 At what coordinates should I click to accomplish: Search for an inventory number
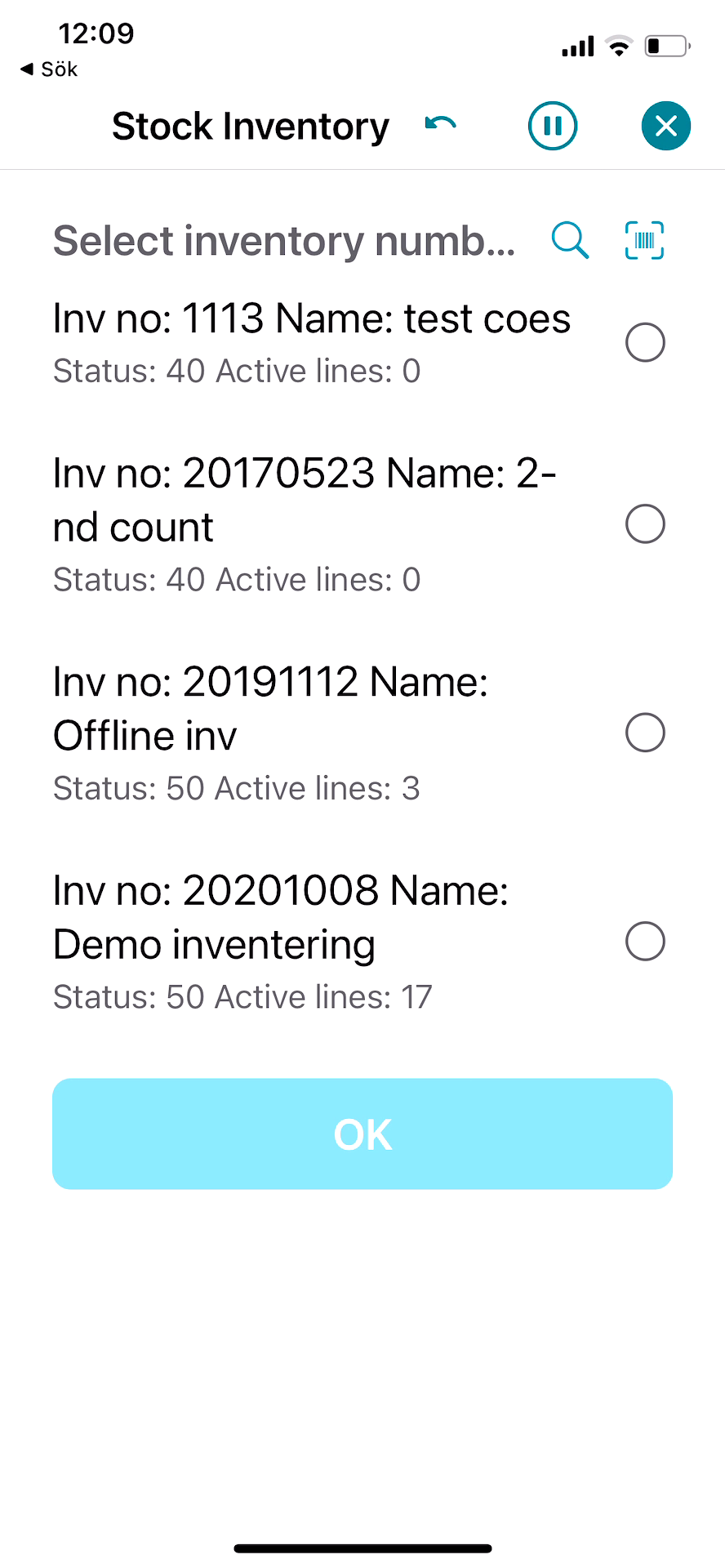tap(570, 240)
